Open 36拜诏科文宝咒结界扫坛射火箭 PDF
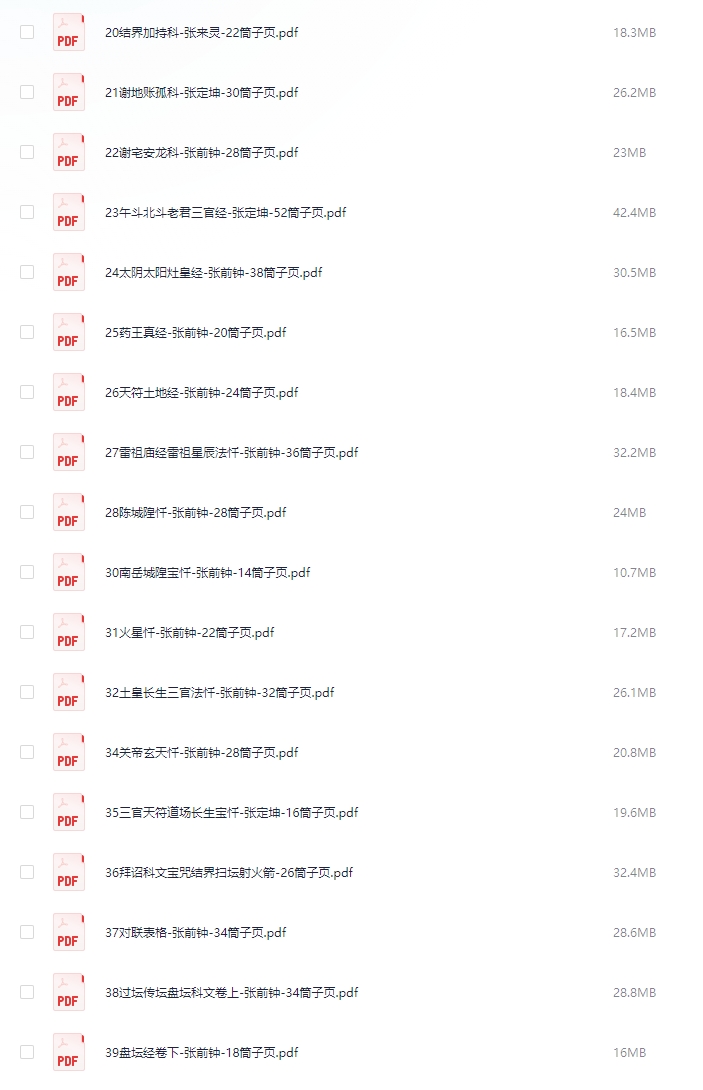 pyautogui.click(x=228, y=872)
